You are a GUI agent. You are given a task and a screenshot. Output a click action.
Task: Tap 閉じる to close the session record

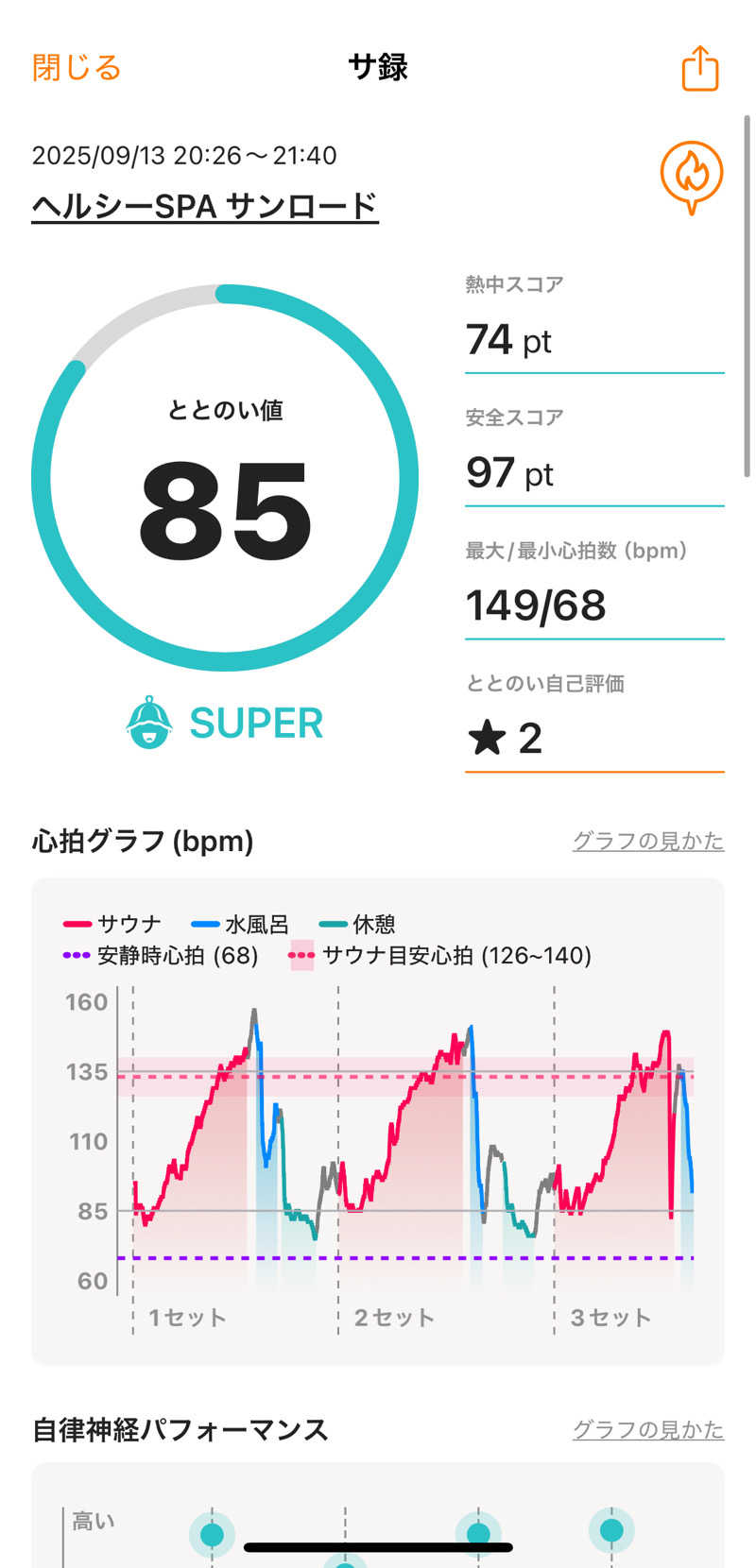tap(76, 68)
